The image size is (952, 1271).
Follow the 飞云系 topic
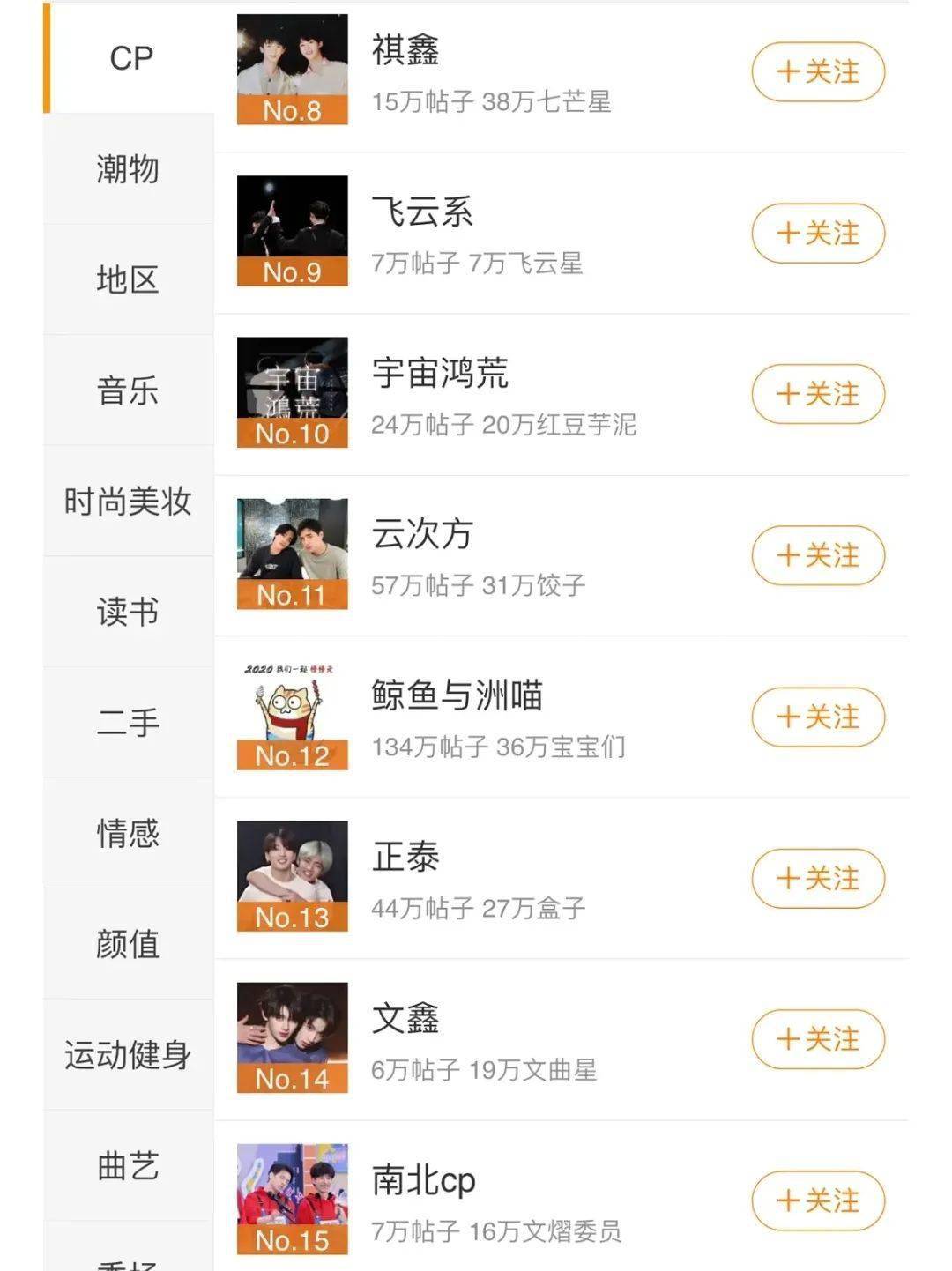point(817,234)
